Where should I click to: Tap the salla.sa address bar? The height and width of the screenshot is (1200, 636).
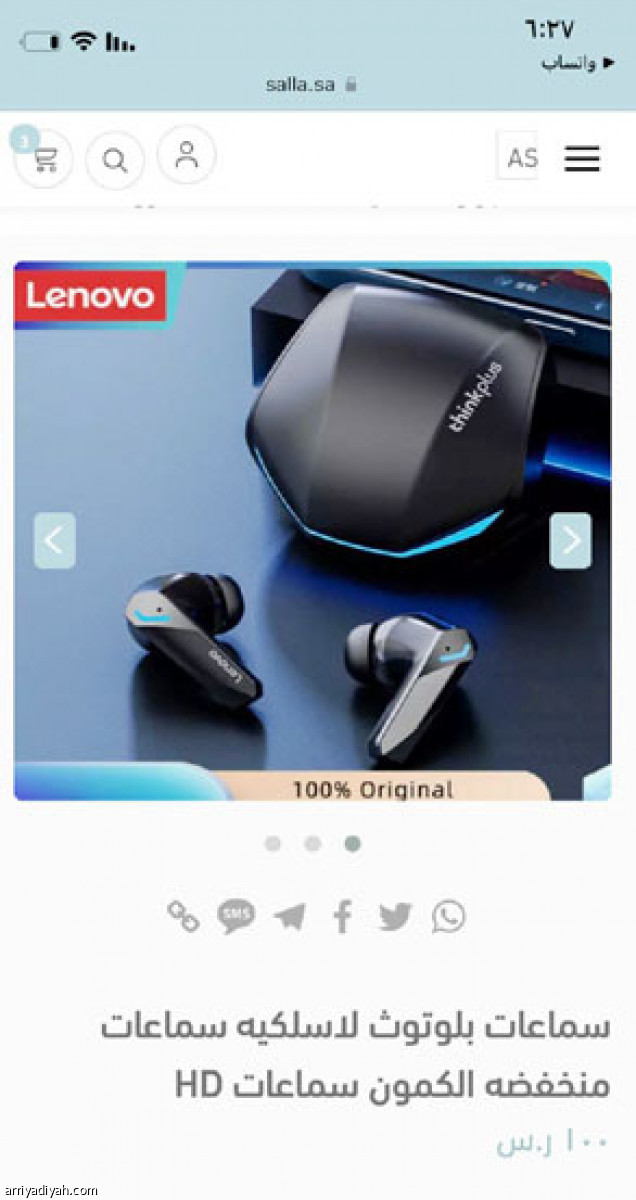(310, 85)
